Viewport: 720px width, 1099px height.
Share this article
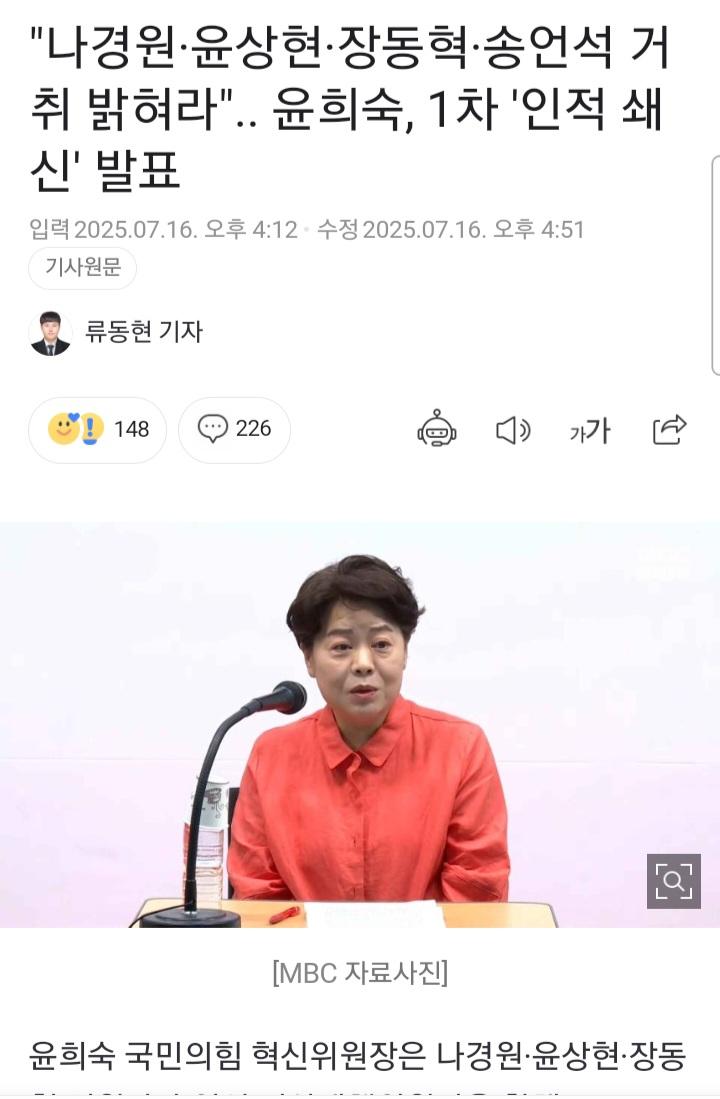pyautogui.click(x=669, y=430)
